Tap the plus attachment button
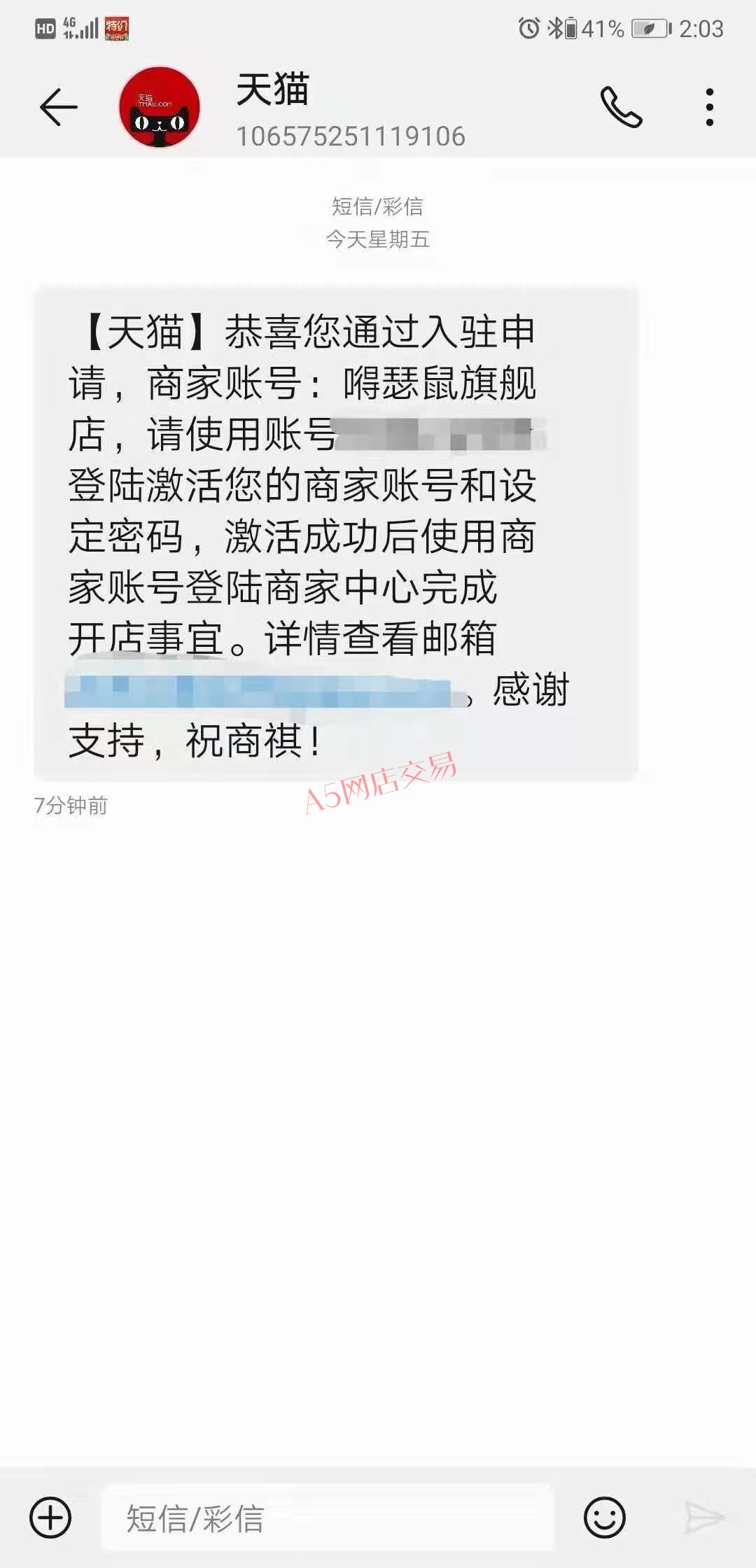The width and height of the screenshot is (756, 1568). pos(50,1518)
